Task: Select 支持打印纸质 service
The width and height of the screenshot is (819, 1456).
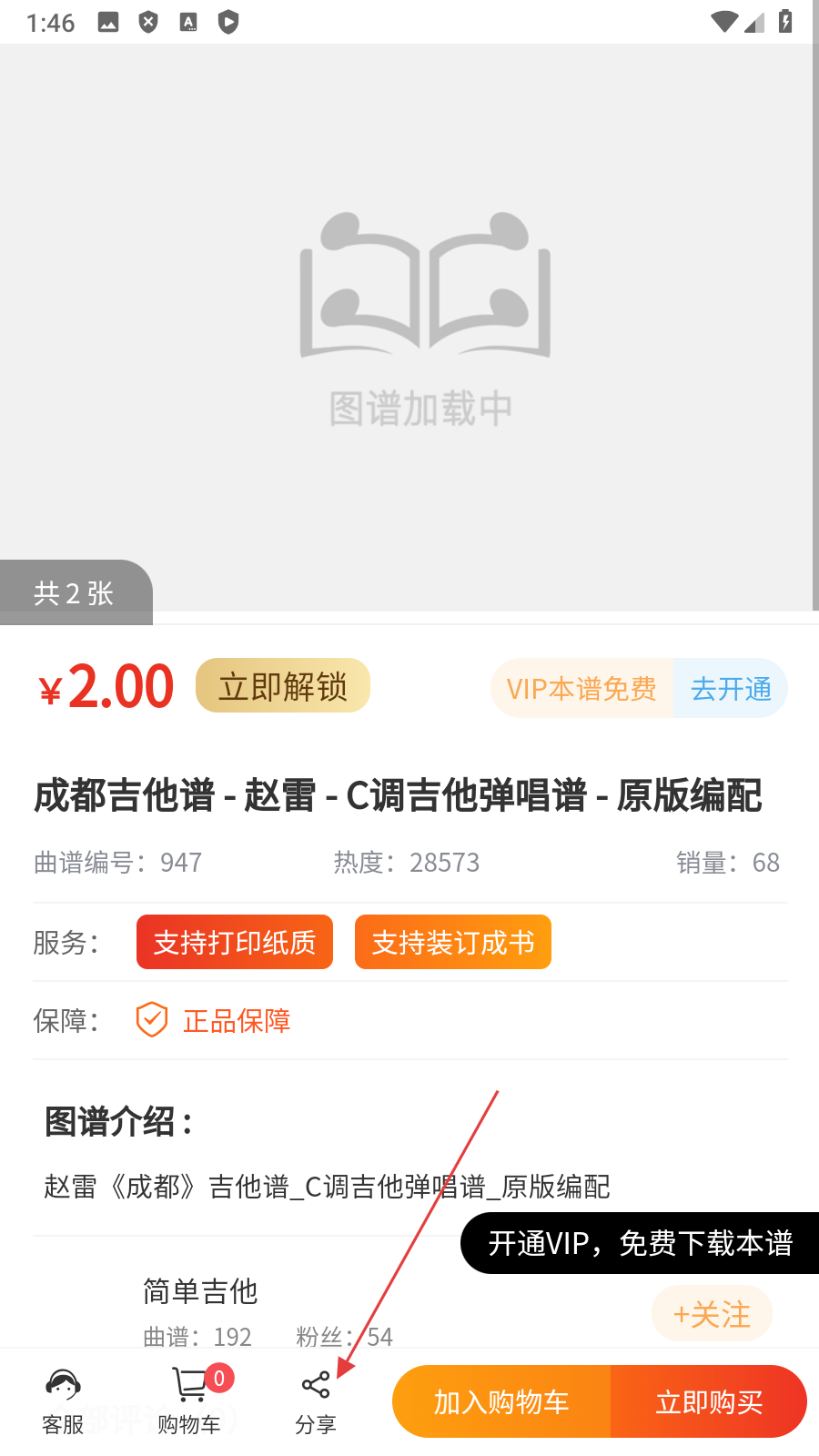Action: (x=235, y=942)
